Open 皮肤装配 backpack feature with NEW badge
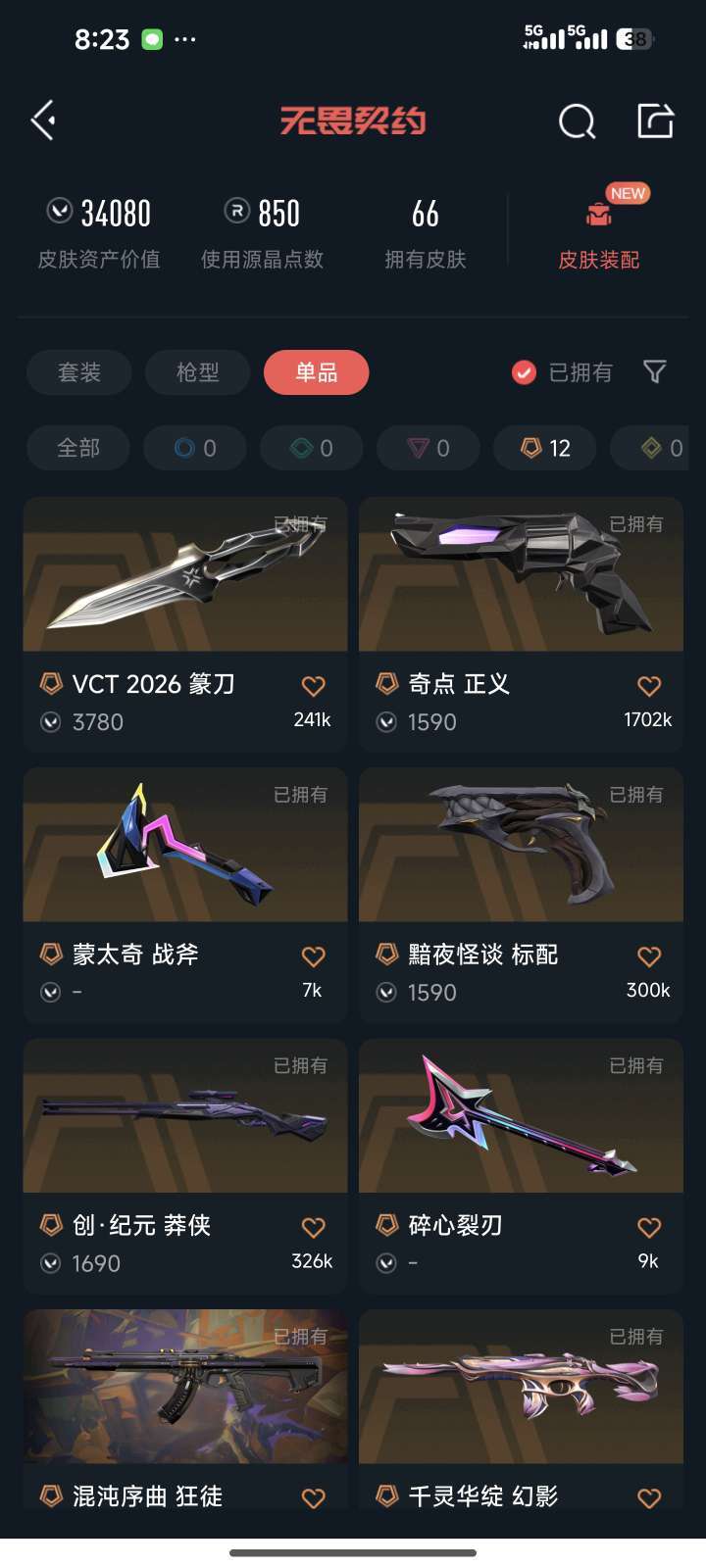Screen dimensions: 706x1568 (x=600, y=225)
